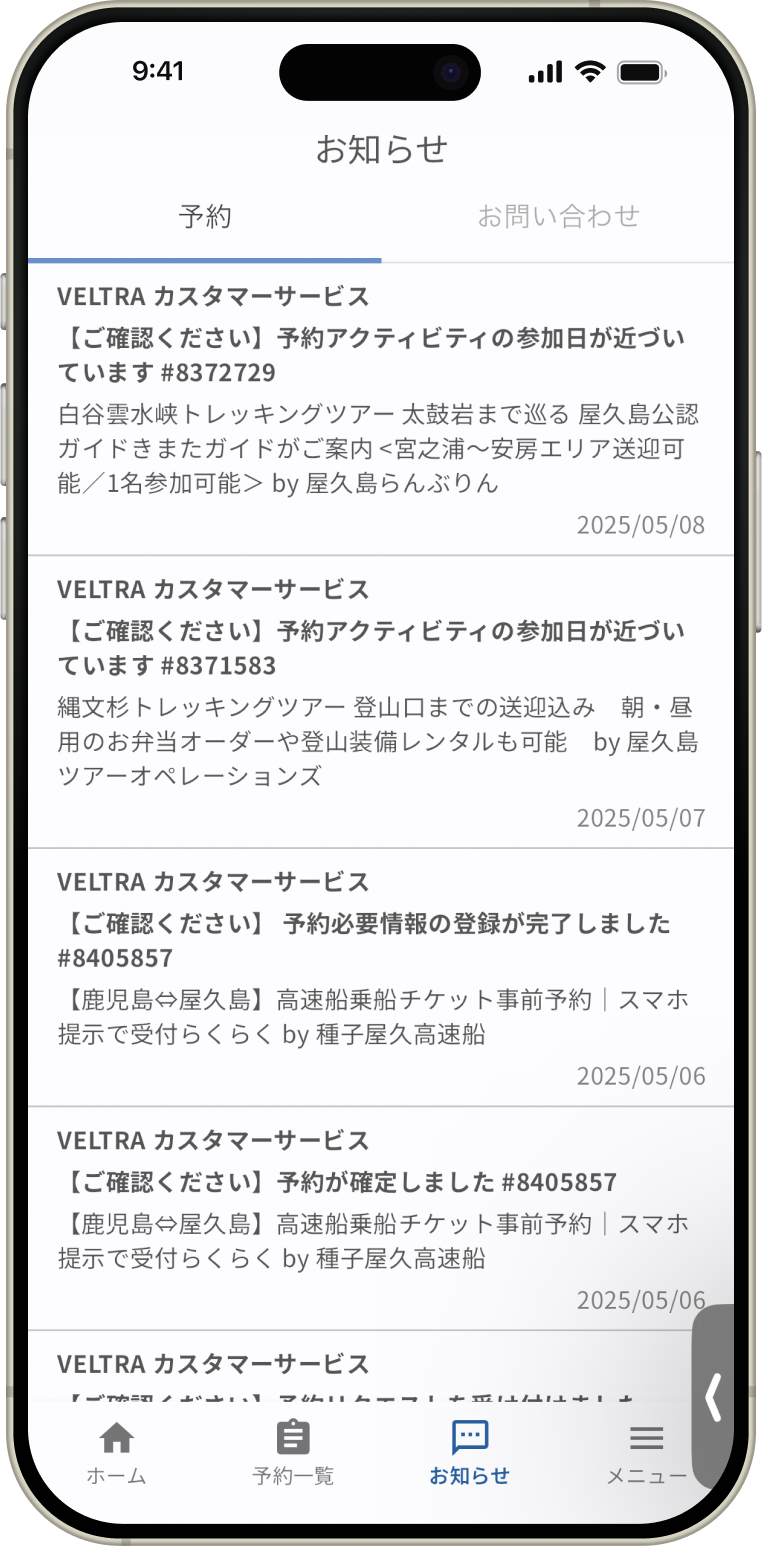Switch to the 予約 tab
Image resolution: width=762 pixels, height=1546 pixels.
click(x=205, y=216)
